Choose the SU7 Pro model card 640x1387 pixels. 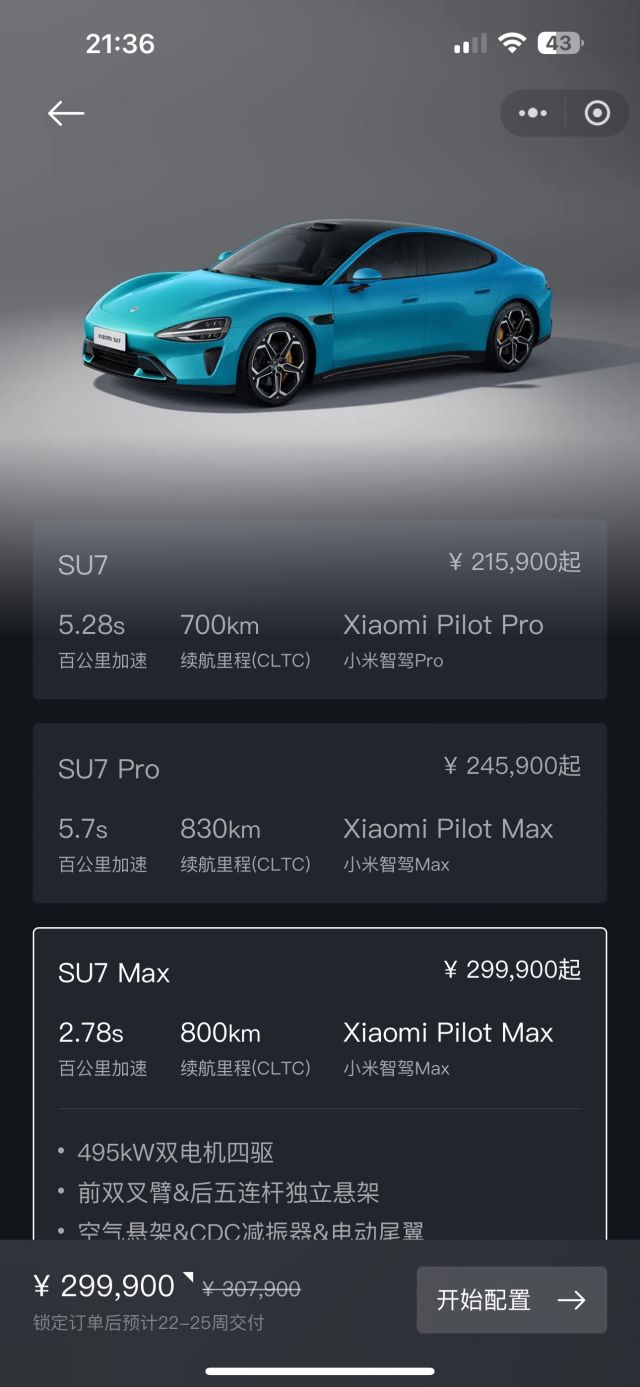click(x=320, y=813)
